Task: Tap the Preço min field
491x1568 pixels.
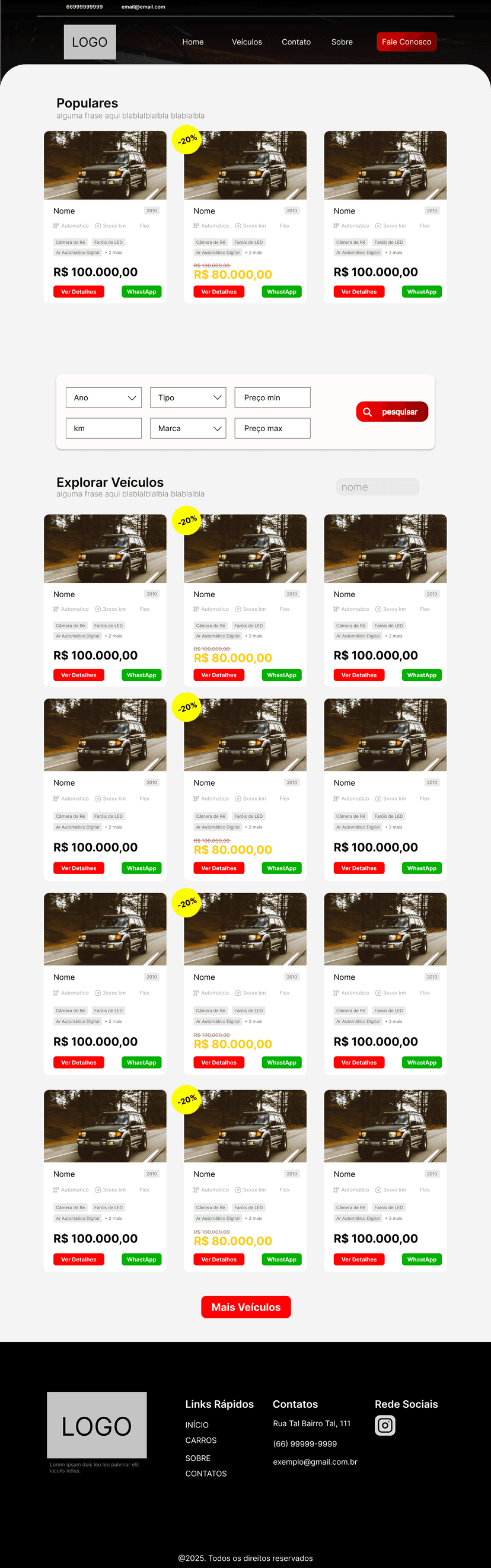Action: (x=272, y=397)
